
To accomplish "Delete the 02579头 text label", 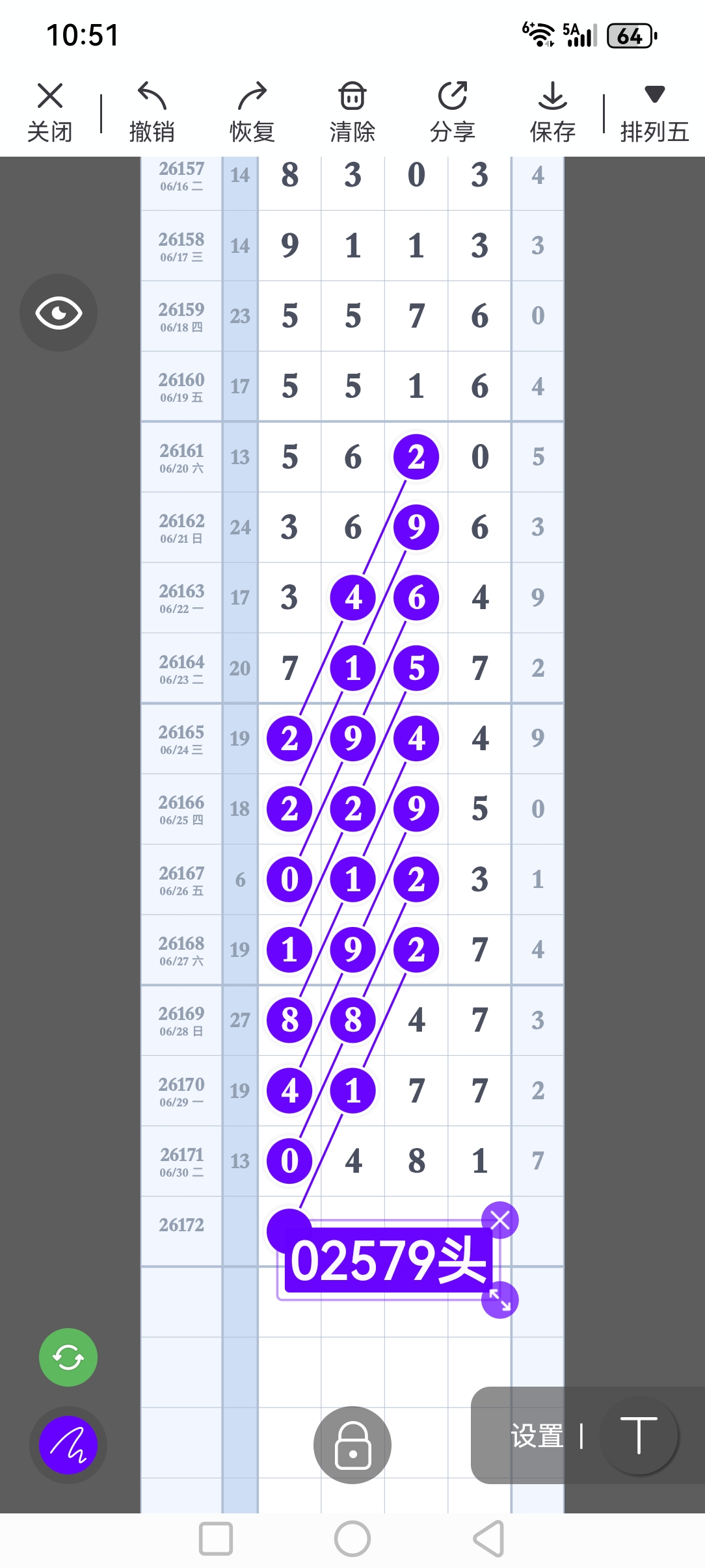I will click(x=500, y=1220).
